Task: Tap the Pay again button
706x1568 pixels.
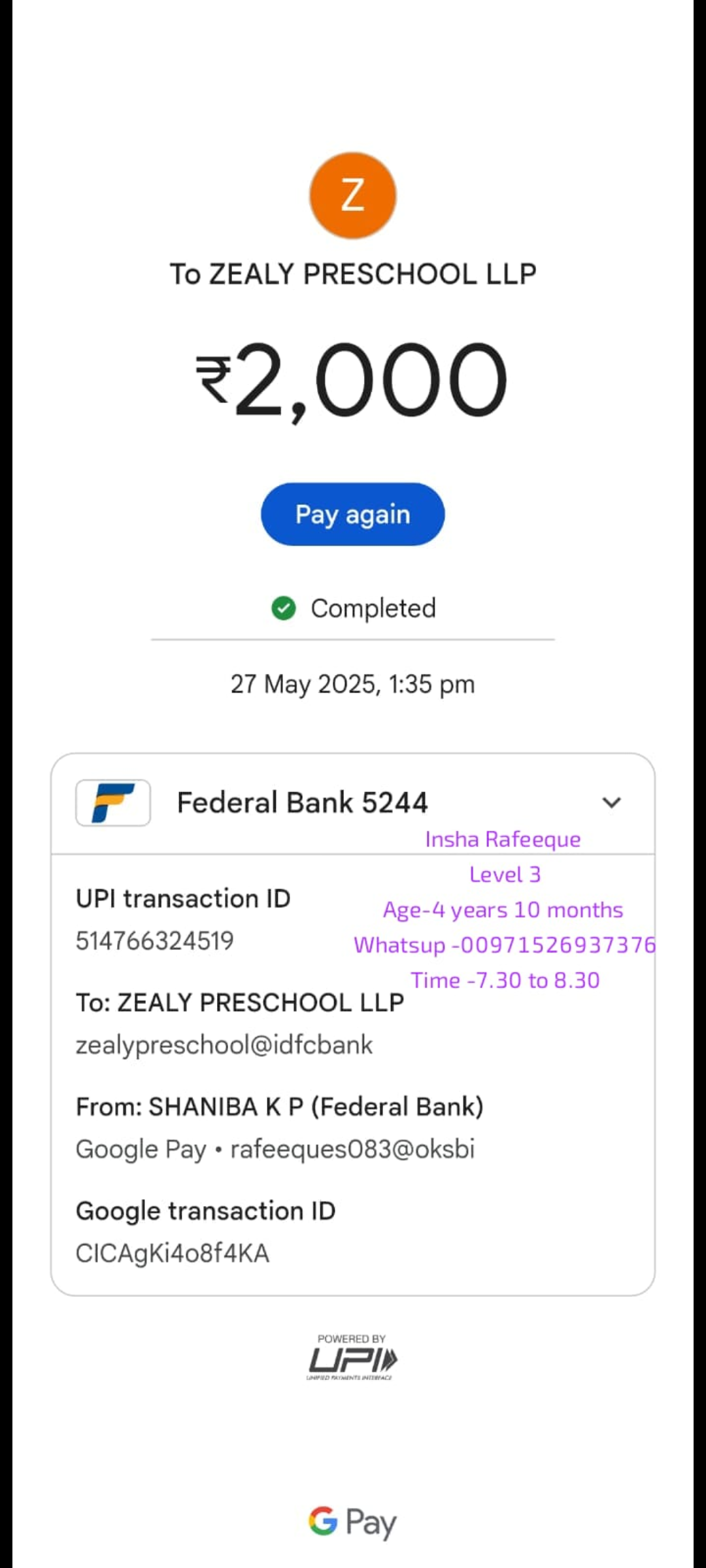Action: 352,514
